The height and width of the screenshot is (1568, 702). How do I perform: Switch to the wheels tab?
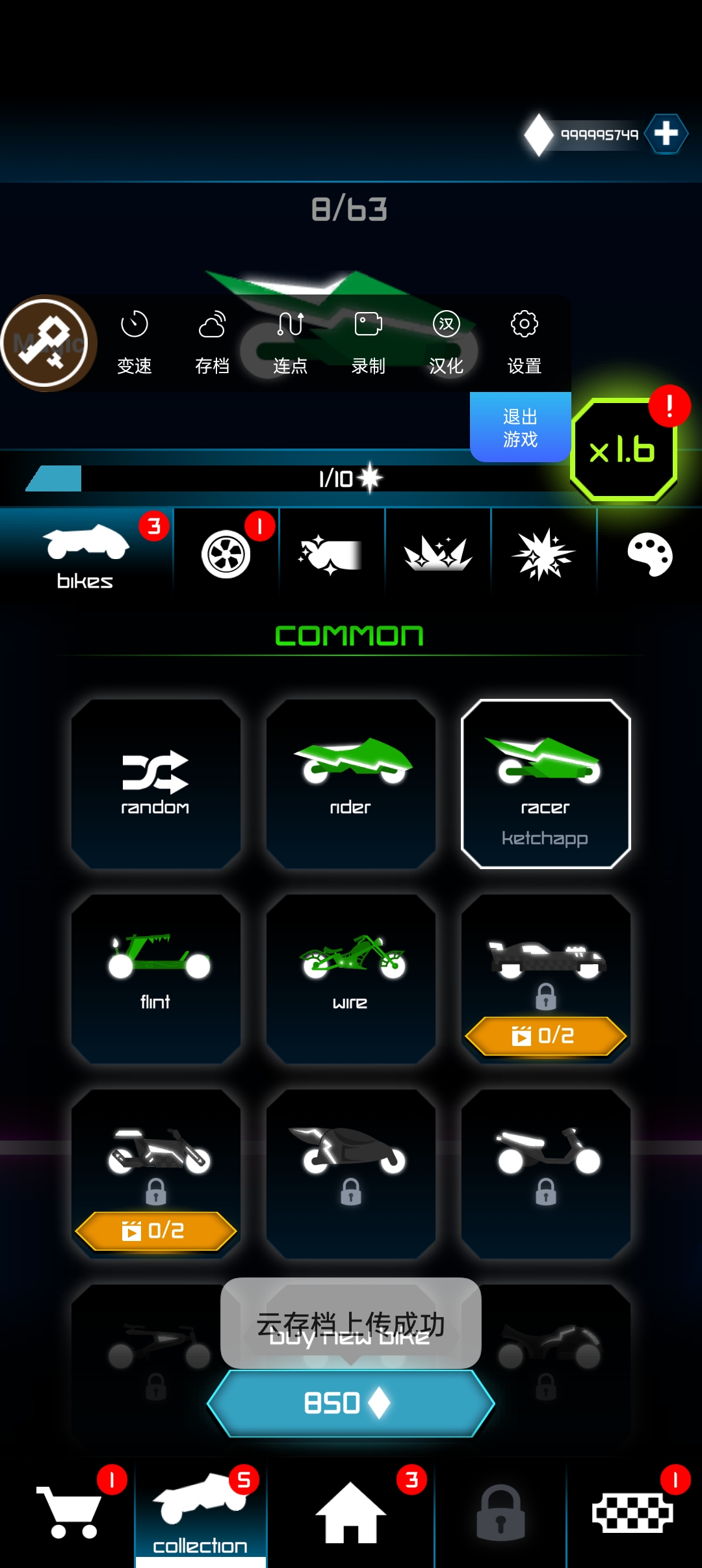226,554
